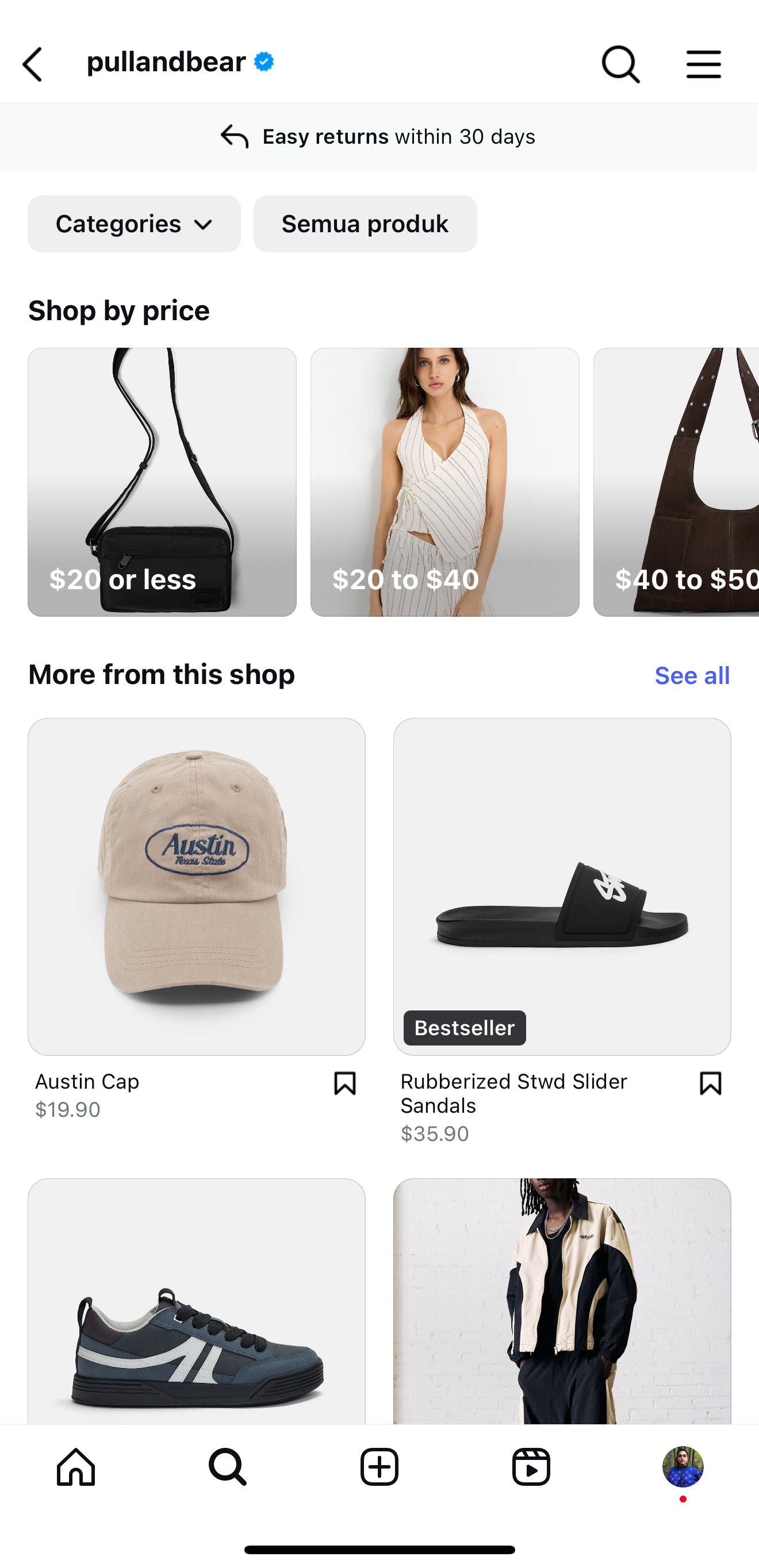
Task: Create a new post
Action: point(379,1467)
